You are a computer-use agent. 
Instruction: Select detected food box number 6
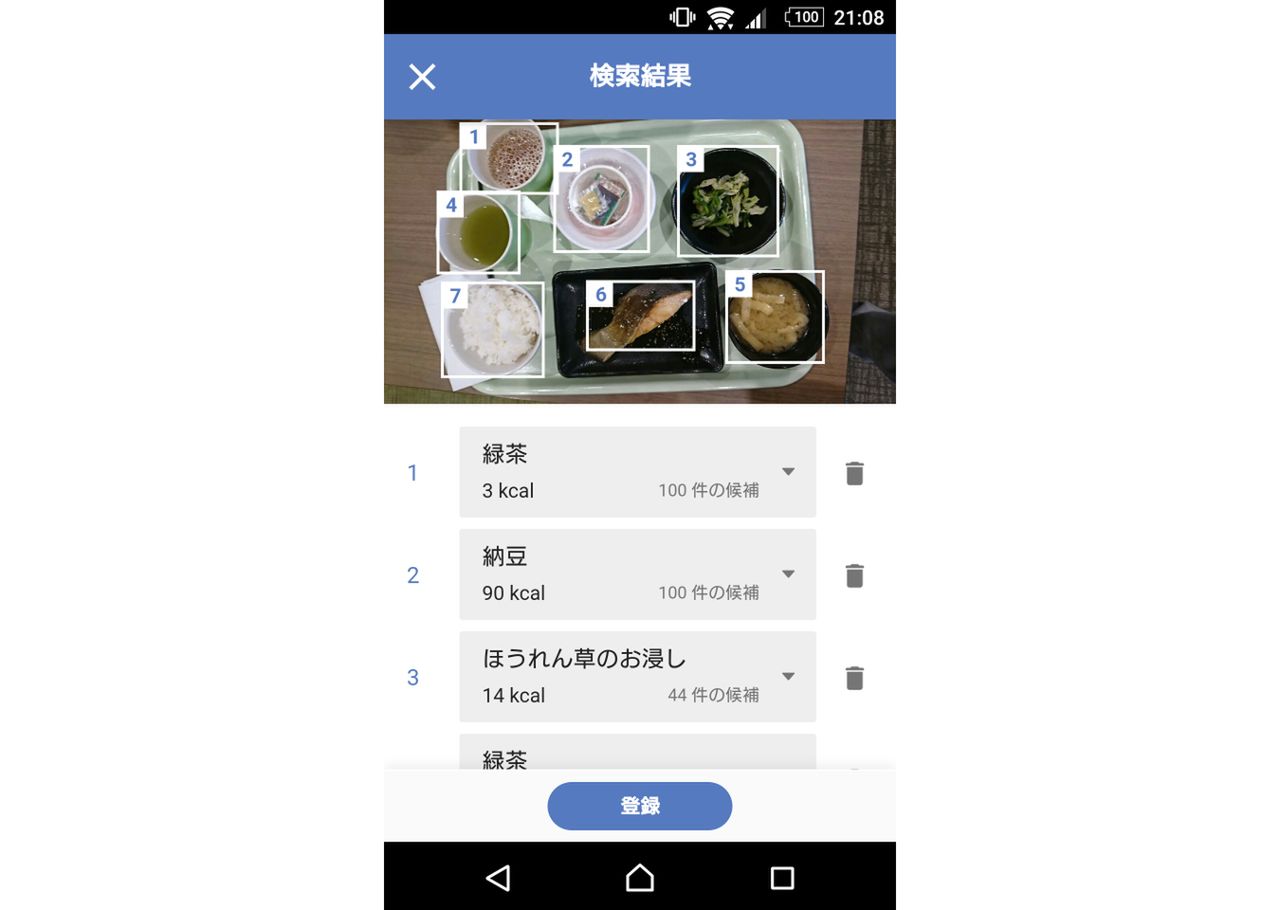(x=640, y=316)
